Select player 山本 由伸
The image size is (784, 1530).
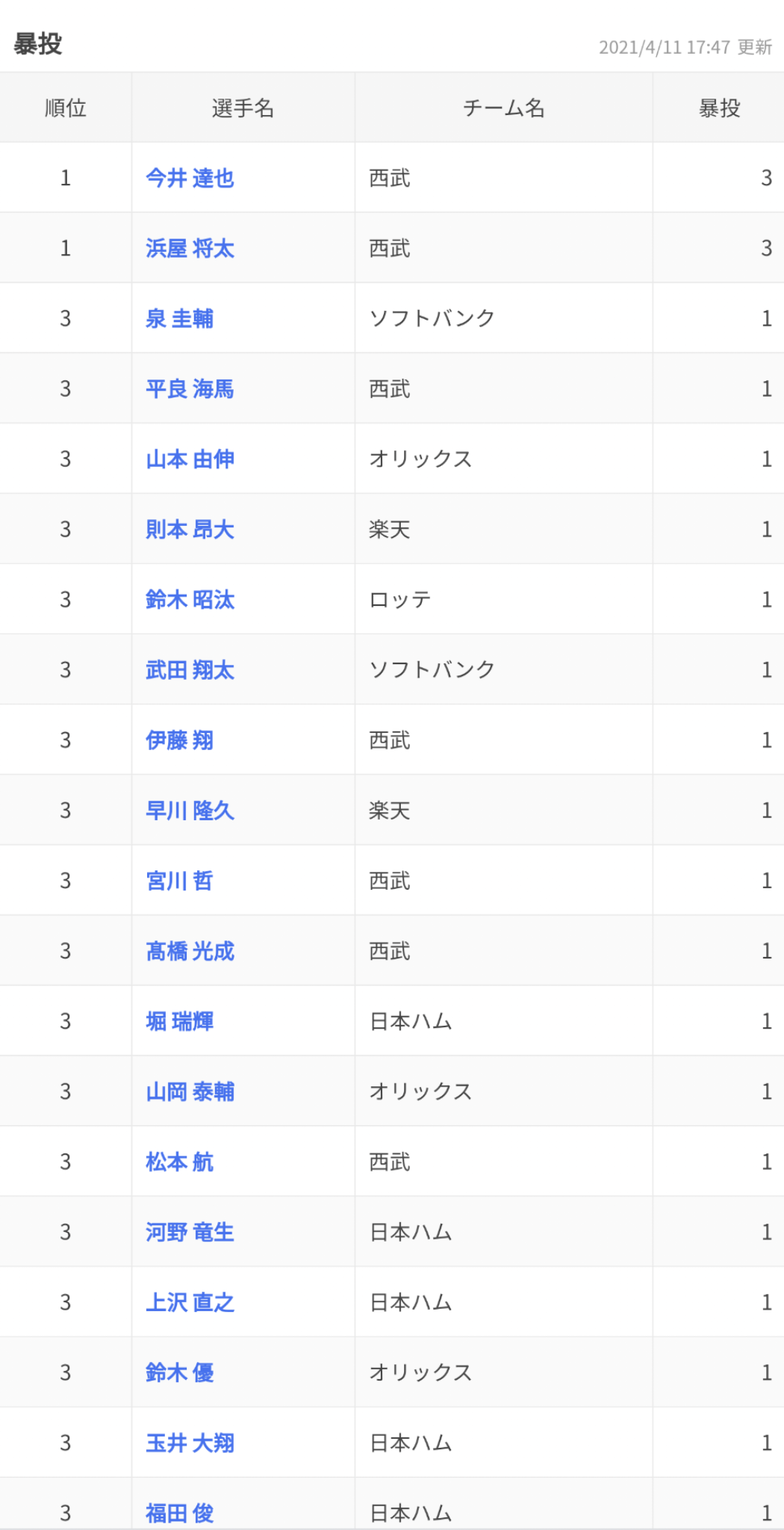190,459
